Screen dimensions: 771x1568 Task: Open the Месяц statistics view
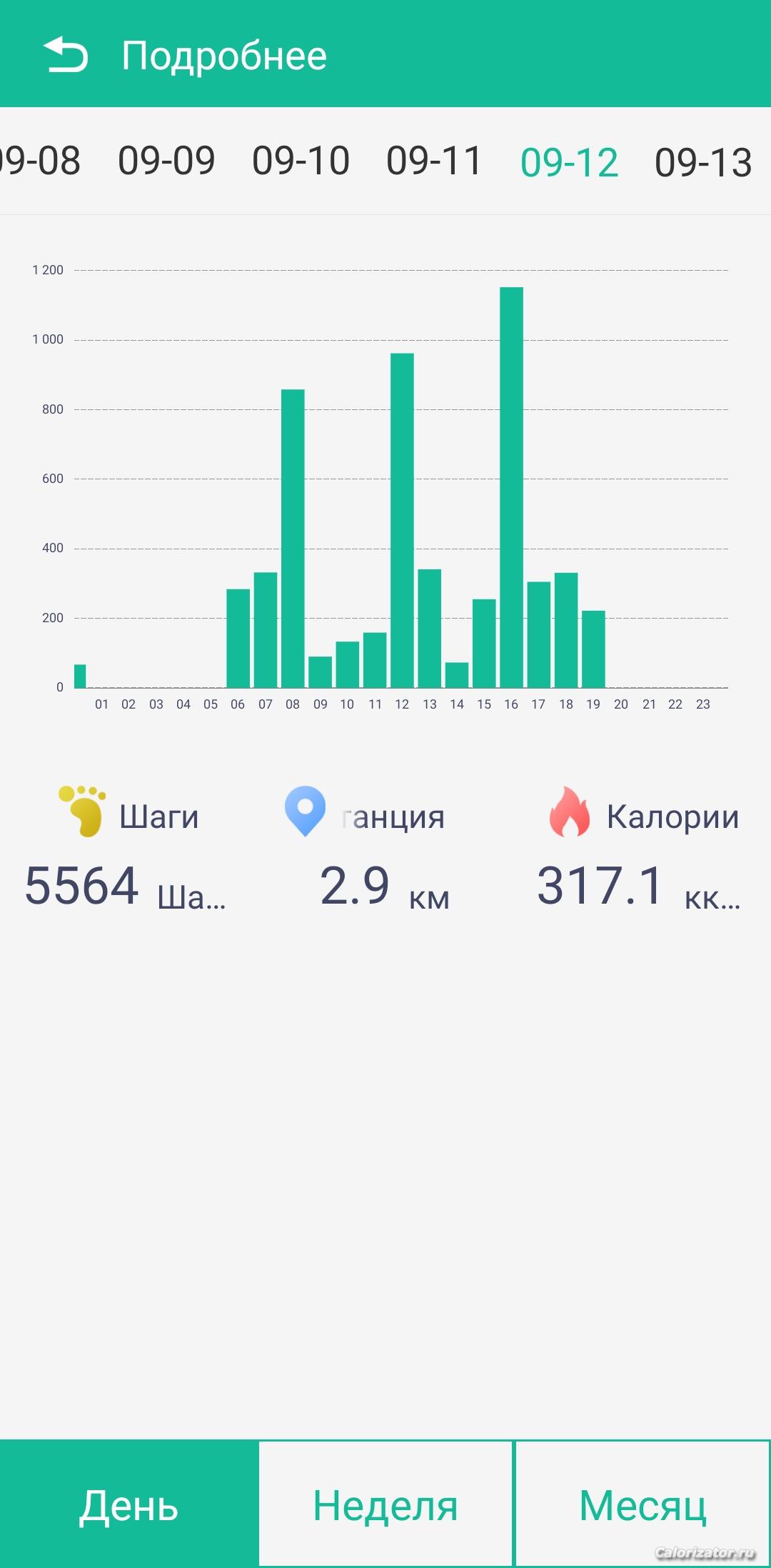tap(642, 1504)
